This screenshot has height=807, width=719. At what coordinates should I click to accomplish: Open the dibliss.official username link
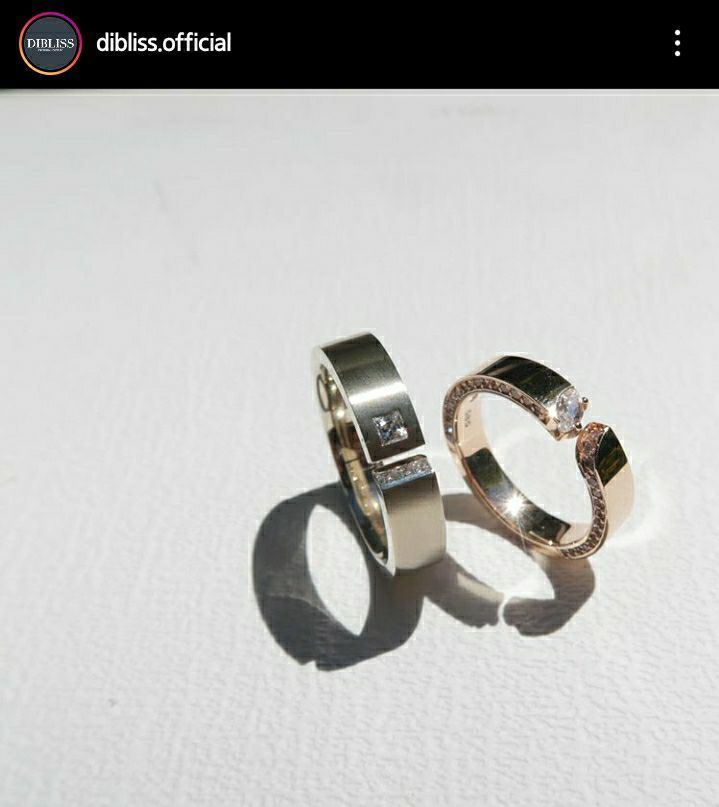coord(164,43)
